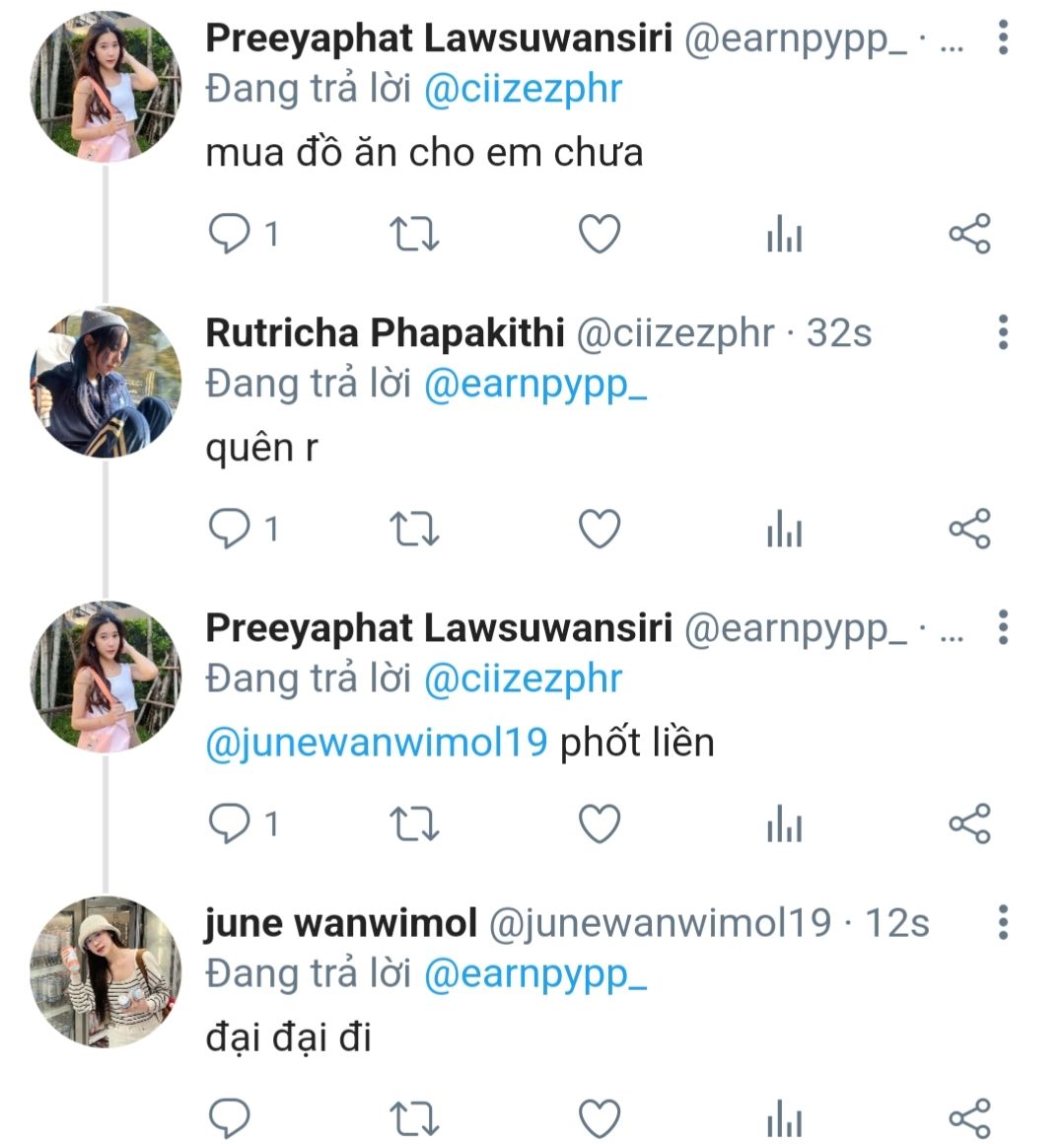This screenshot has height=1144, width=1064.
Task: Open Rutricha Phapakithi's profile picture
Action: click(x=106, y=383)
